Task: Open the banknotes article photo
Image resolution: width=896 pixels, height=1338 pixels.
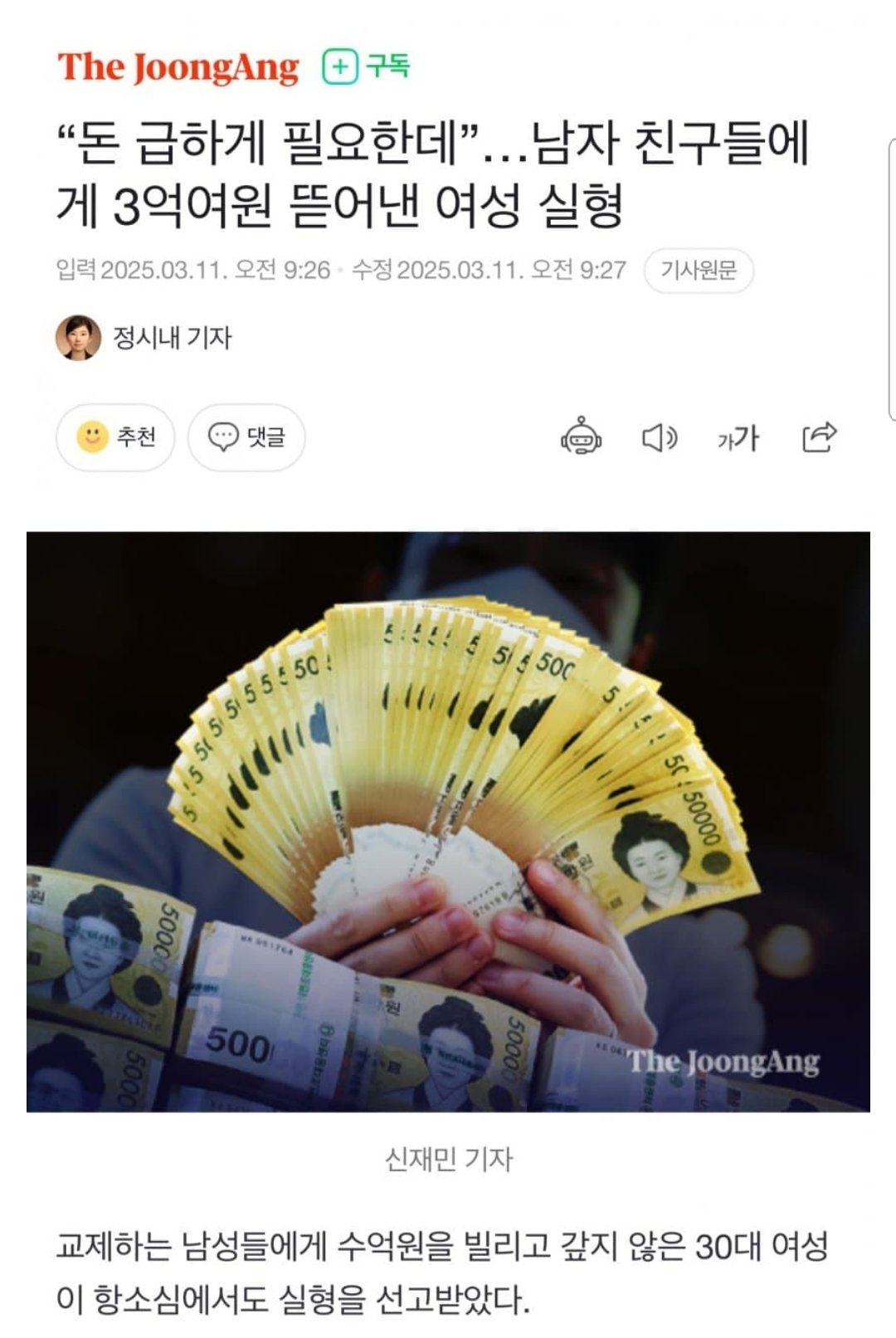Action: 448,821
